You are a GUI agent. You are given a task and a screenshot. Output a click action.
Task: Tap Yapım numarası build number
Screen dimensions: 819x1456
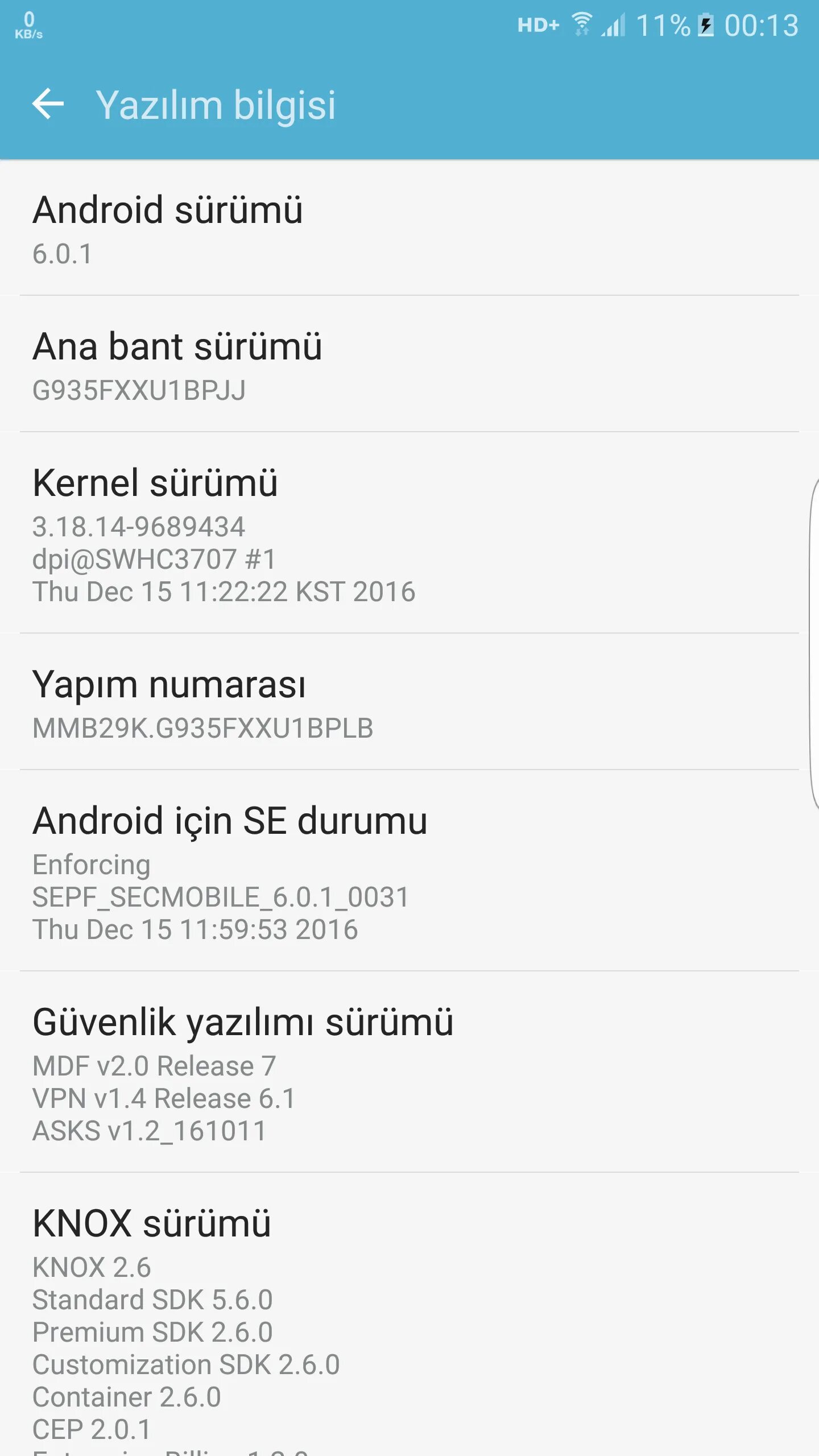coord(409,703)
